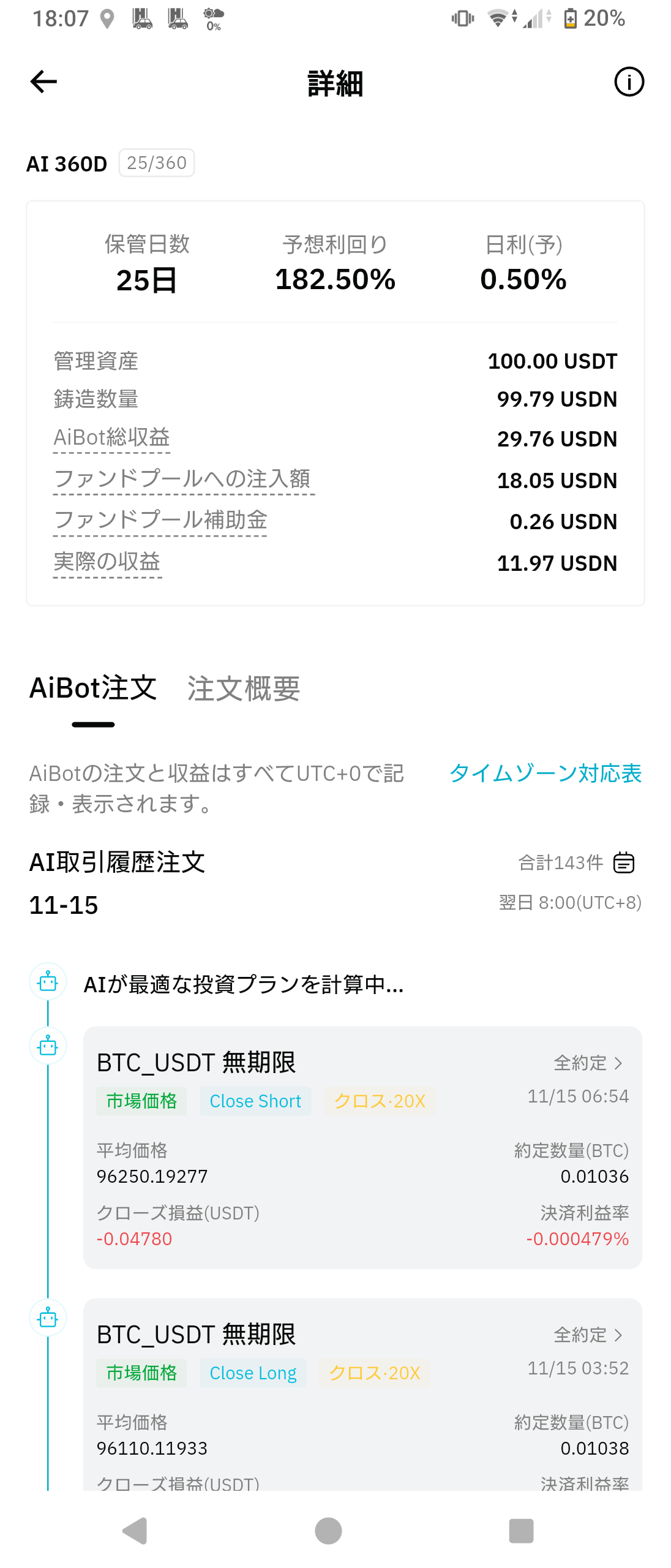Select the AiBot注文 tab
This screenshot has width=671, height=1568.
tap(93, 688)
